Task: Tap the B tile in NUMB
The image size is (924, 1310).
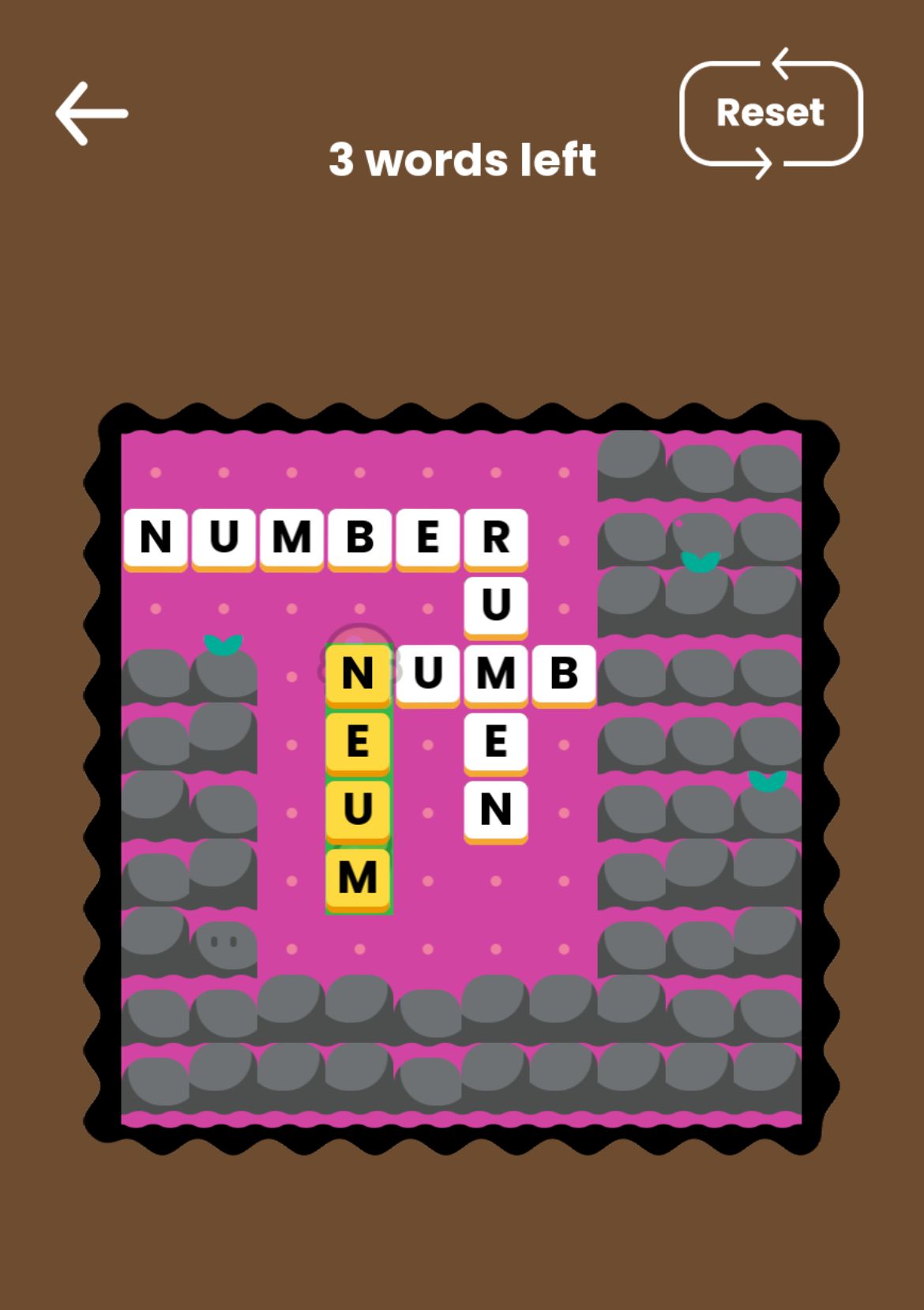Action: (x=563, y=673)
